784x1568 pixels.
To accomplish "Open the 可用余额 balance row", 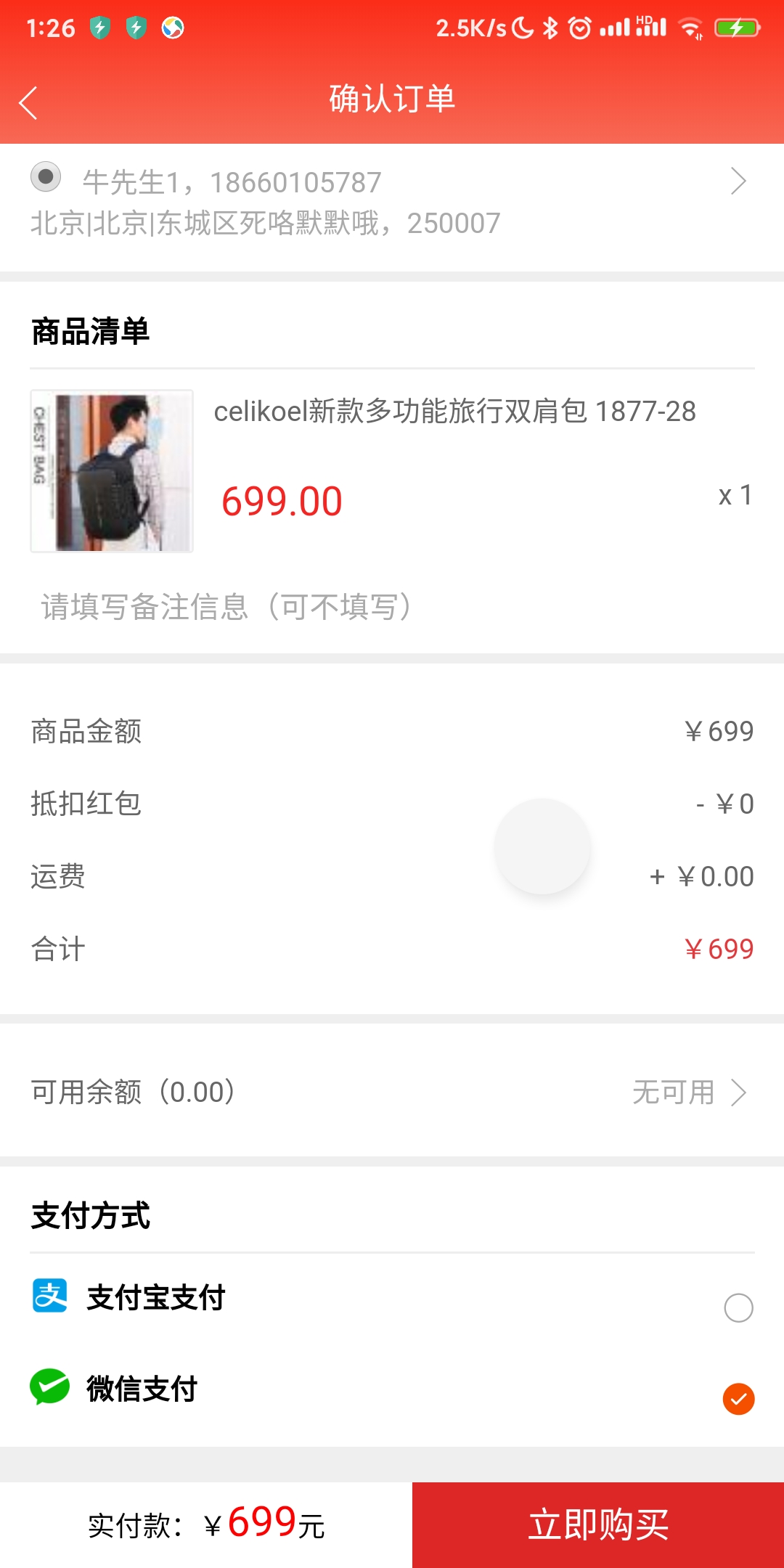I will (392, 1092).
